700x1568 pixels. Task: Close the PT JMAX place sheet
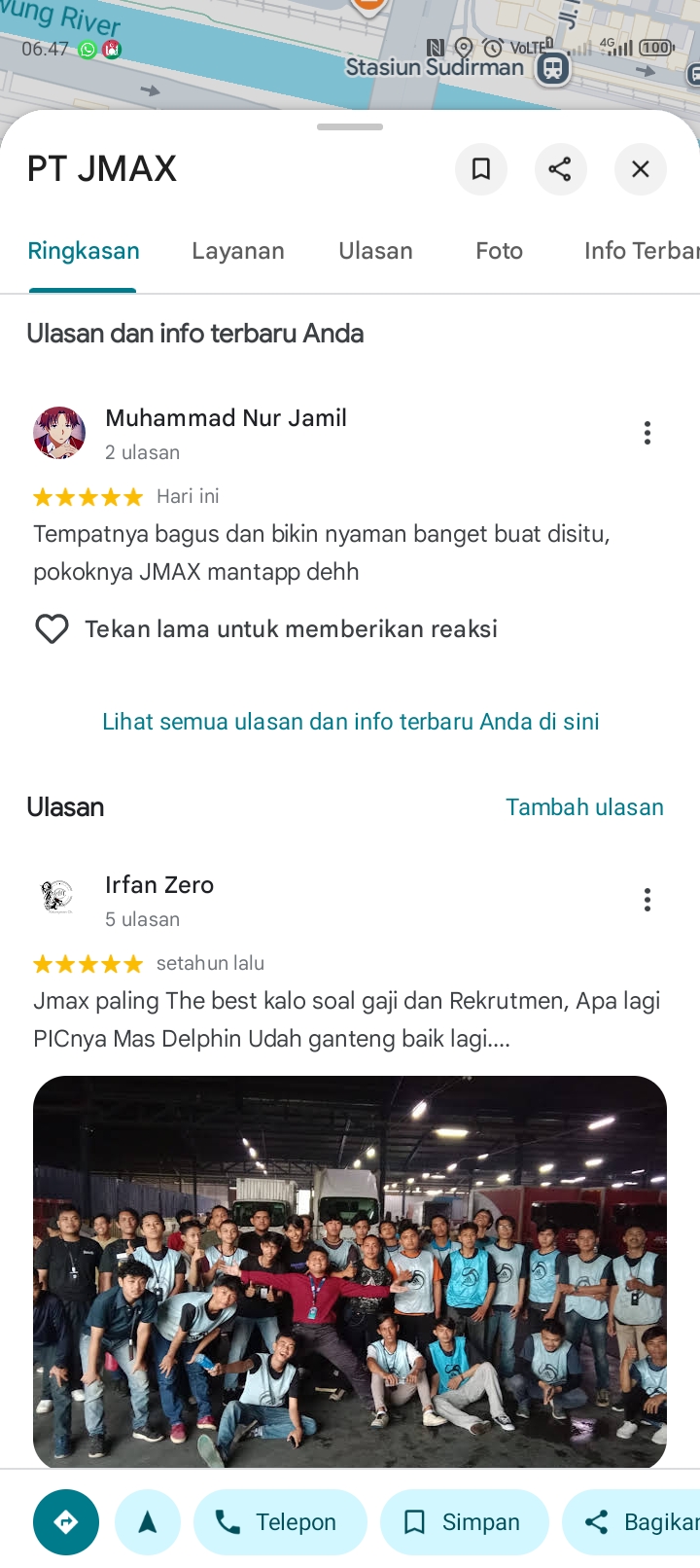(x=640, y=169)
